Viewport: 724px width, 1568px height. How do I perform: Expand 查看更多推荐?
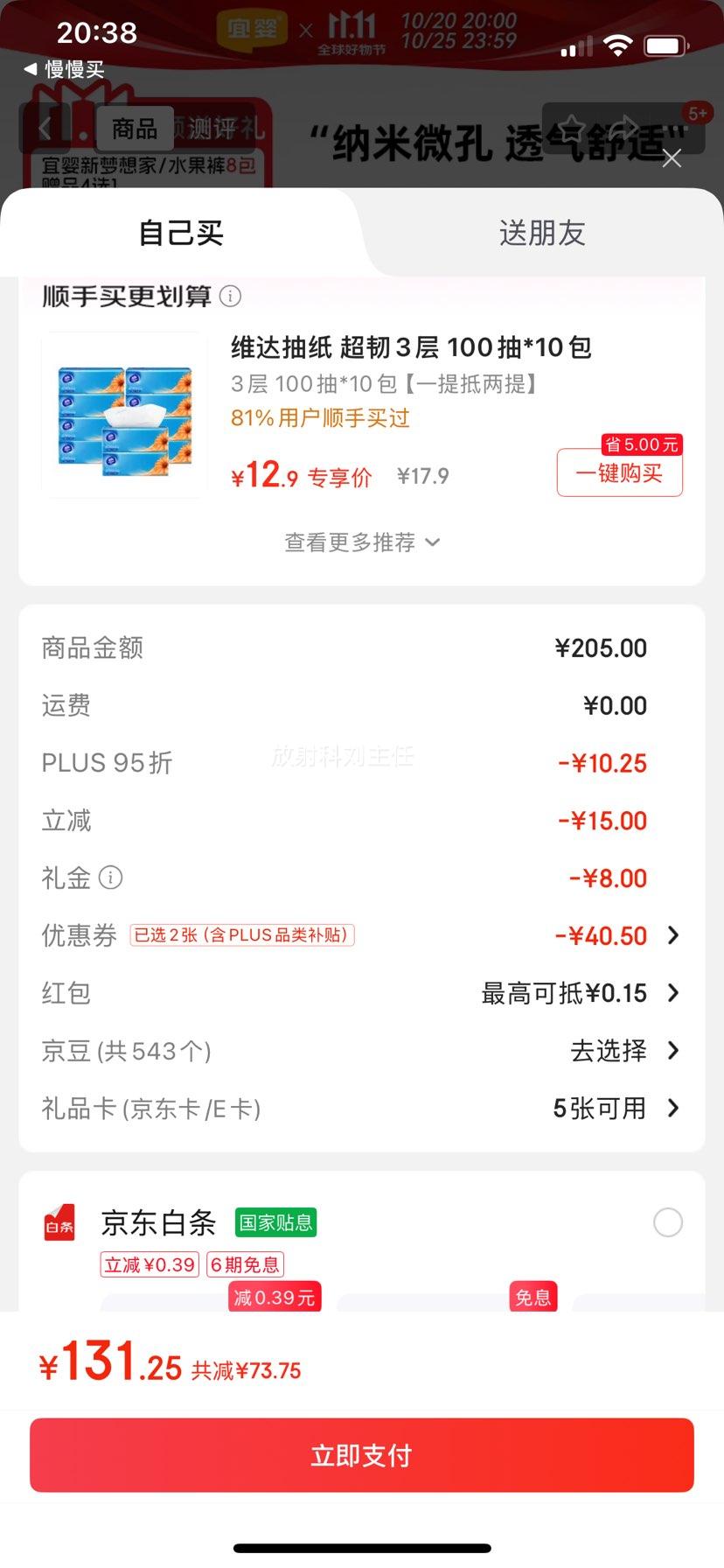click(361, 542)
